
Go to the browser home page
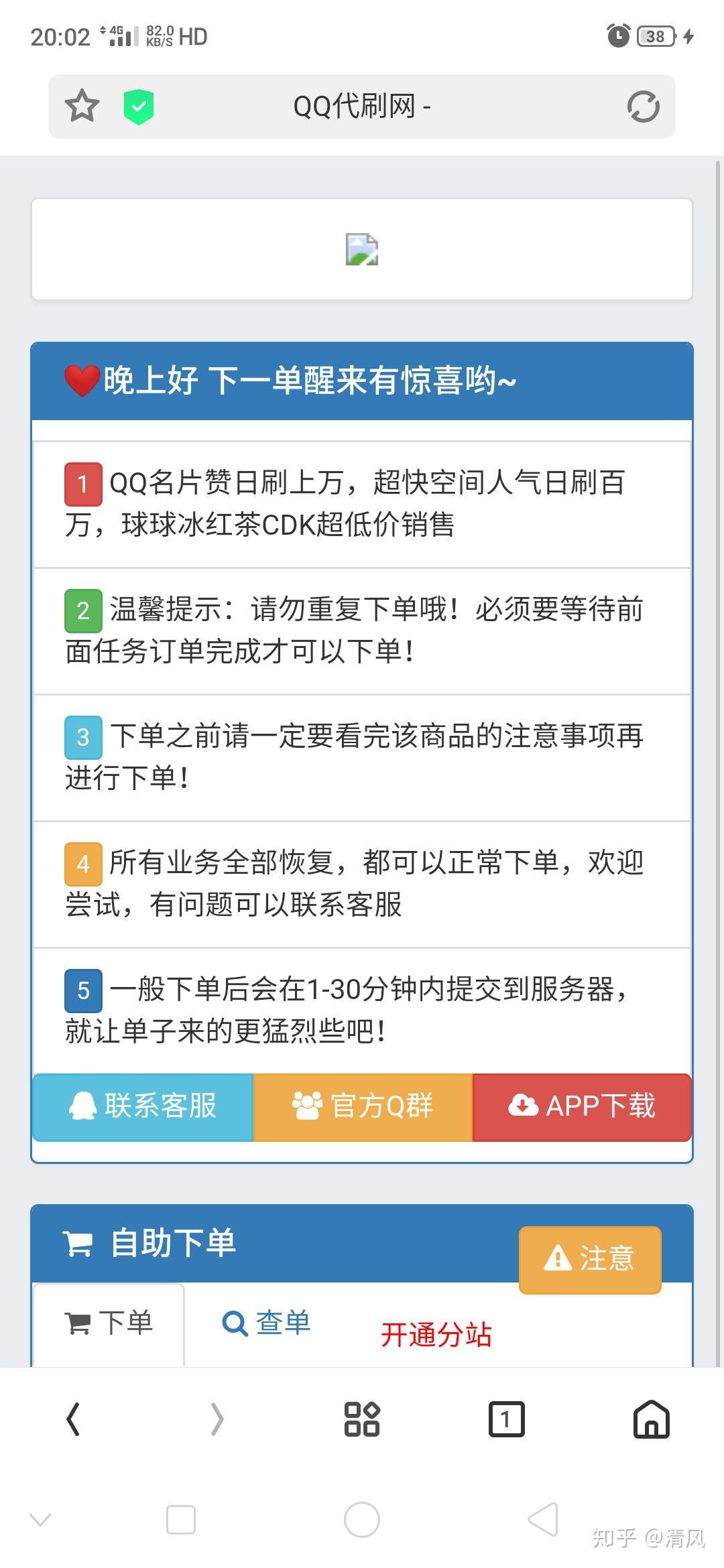[651, 1419]
